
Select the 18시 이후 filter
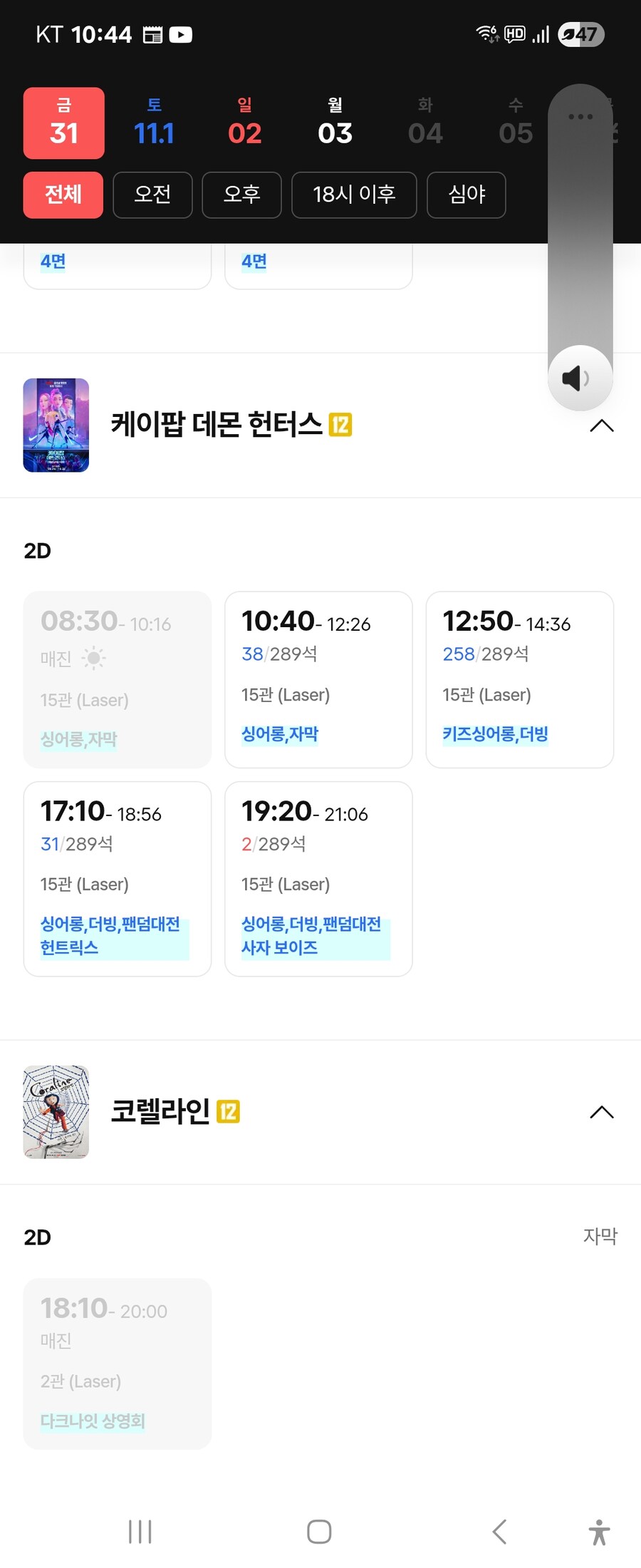coord(354,195)
